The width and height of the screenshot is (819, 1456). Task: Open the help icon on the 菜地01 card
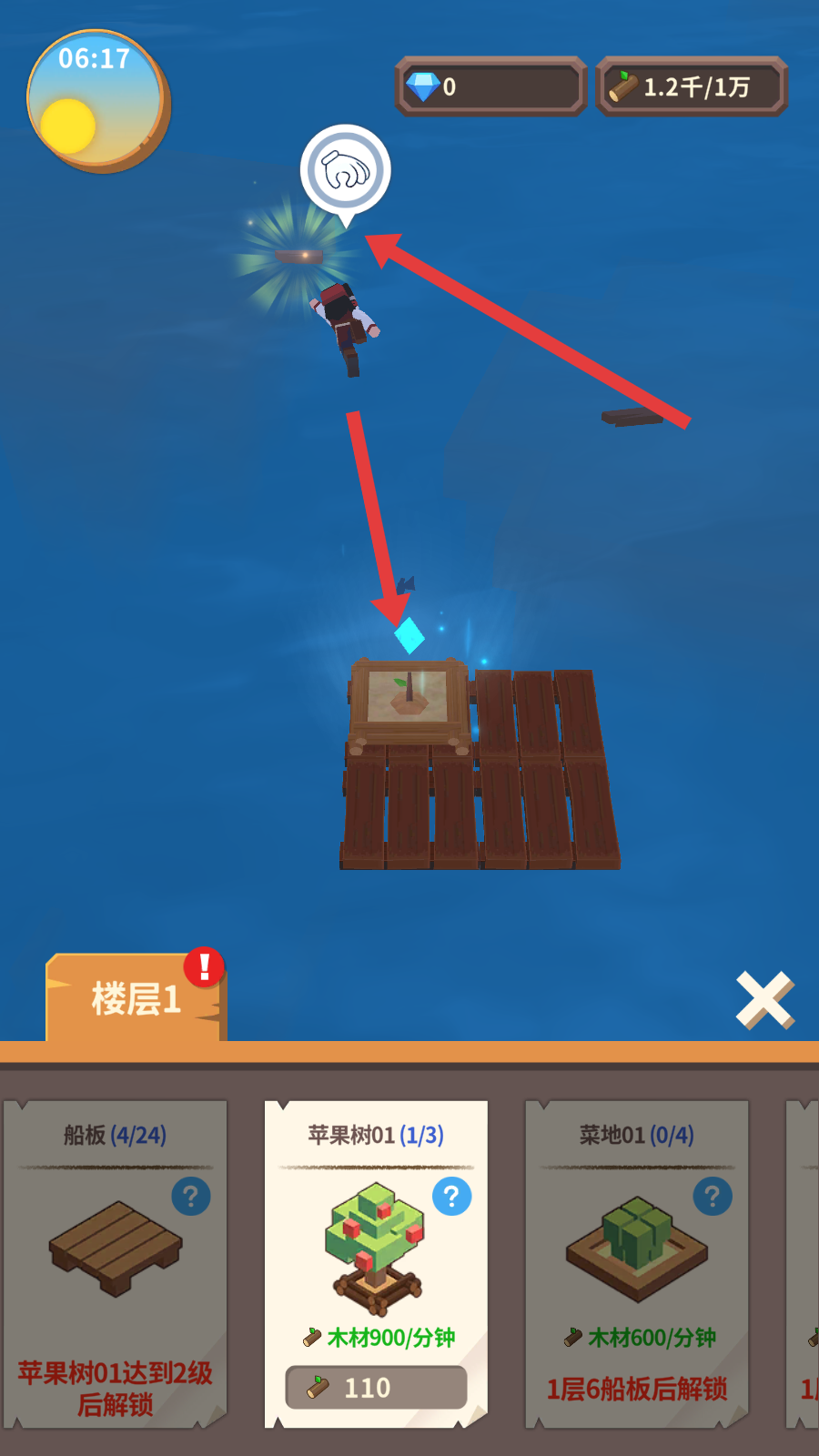tap(713, 1197)
